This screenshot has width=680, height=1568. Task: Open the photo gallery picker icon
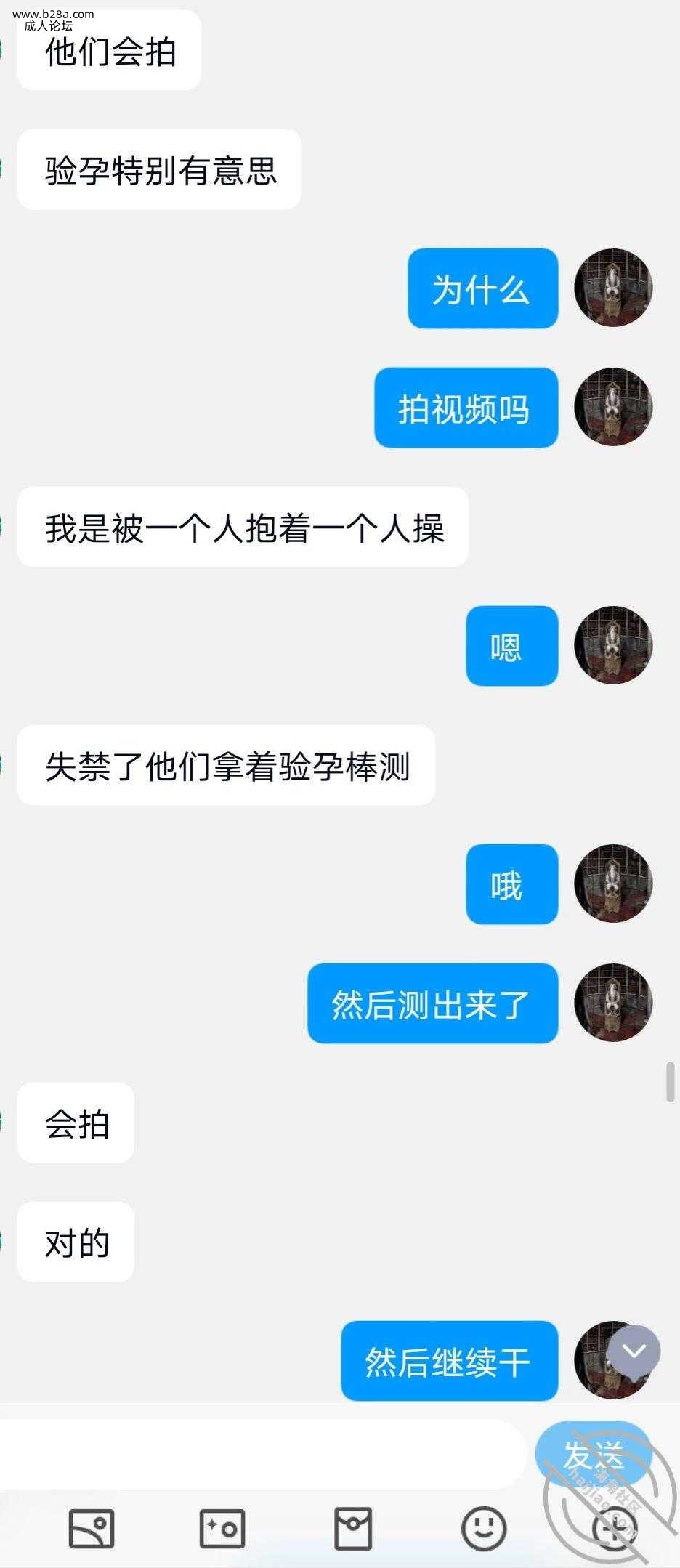pyautogui.click(x=92, y=1528)
